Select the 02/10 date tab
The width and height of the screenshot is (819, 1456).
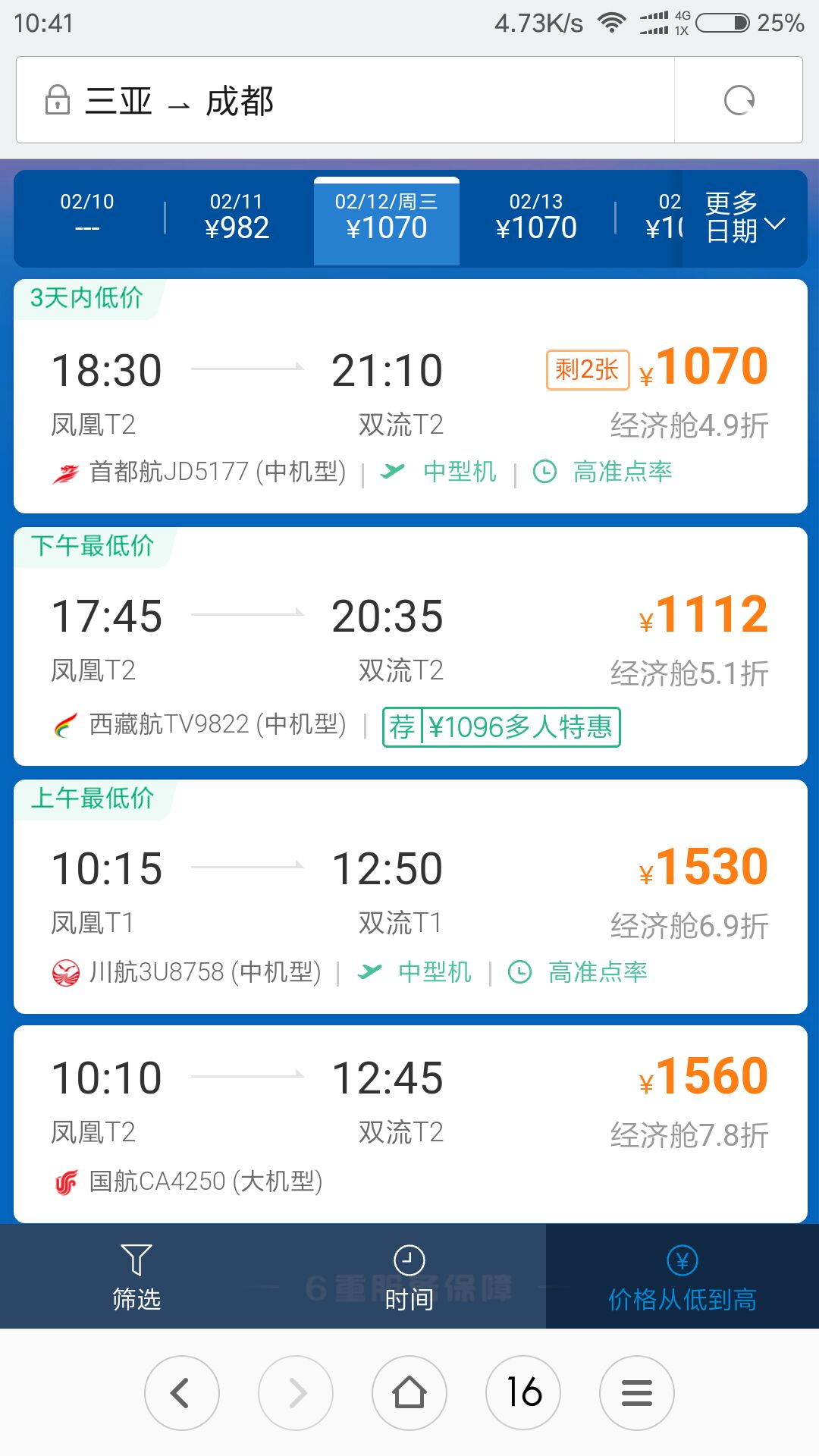point(87,216)
